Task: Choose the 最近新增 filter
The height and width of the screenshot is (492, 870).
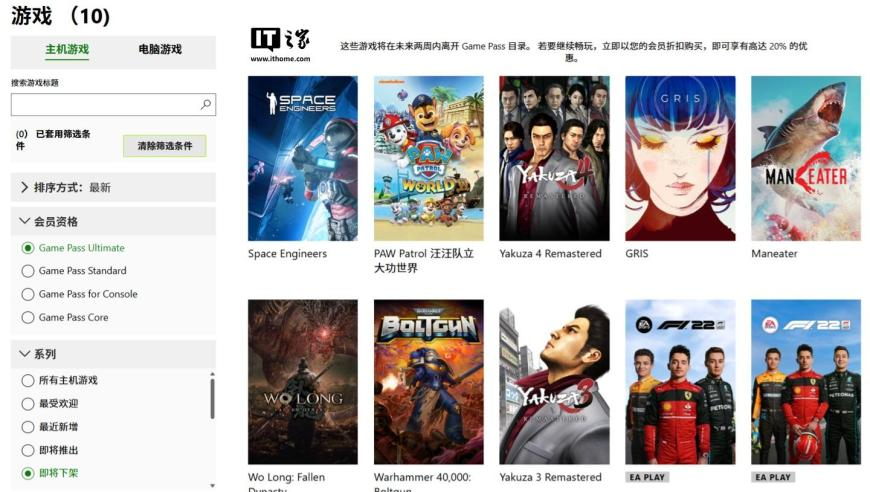Action: click(28, 427)
